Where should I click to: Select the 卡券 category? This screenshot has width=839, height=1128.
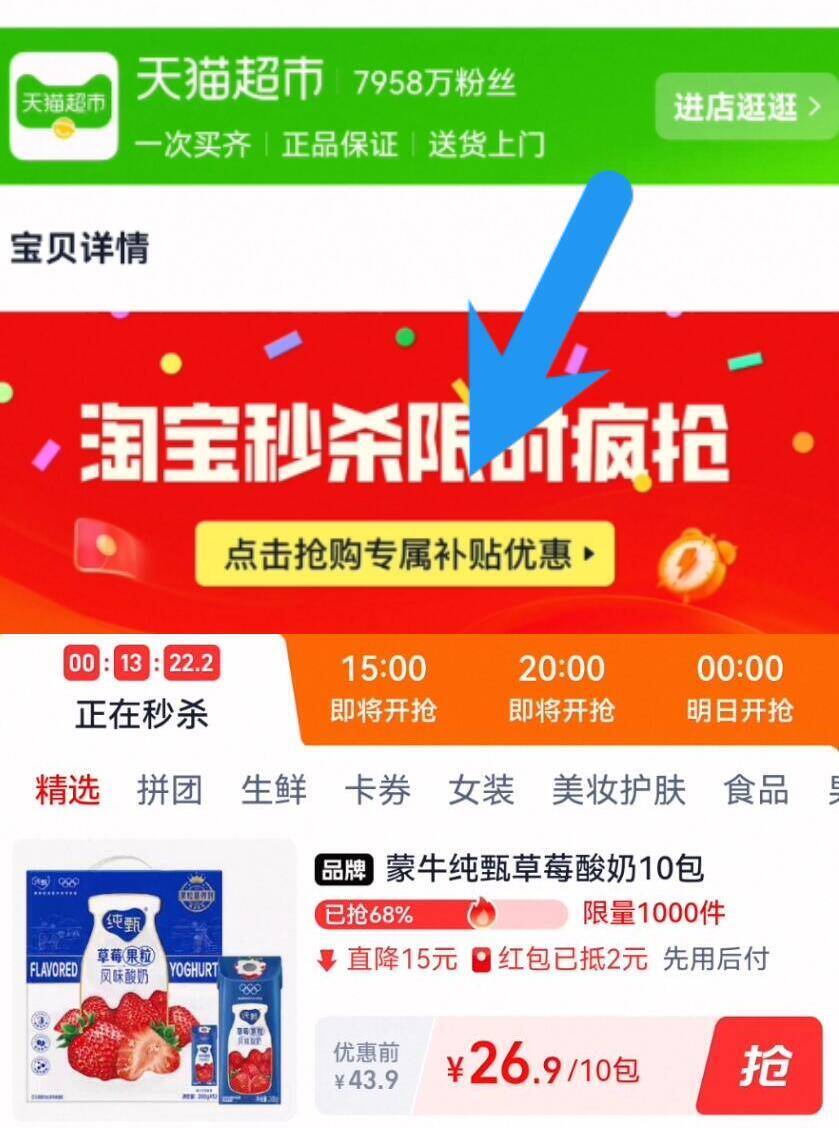tap(378, 789)
